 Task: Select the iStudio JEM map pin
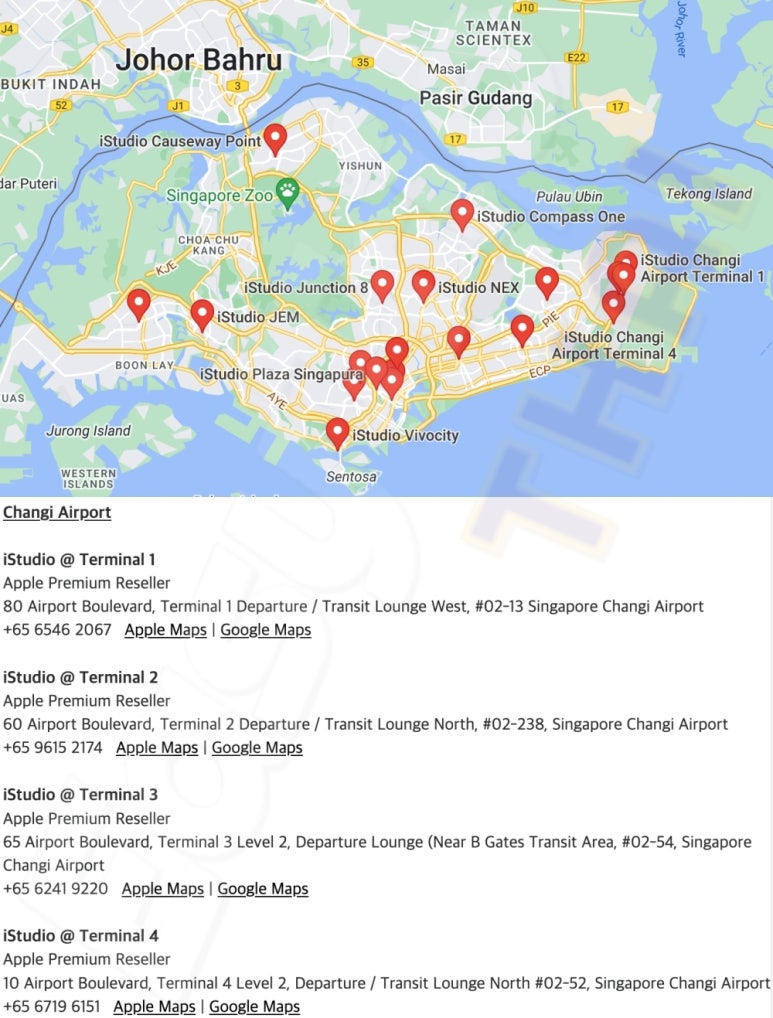pyautogui.click(x=202, y=314)
